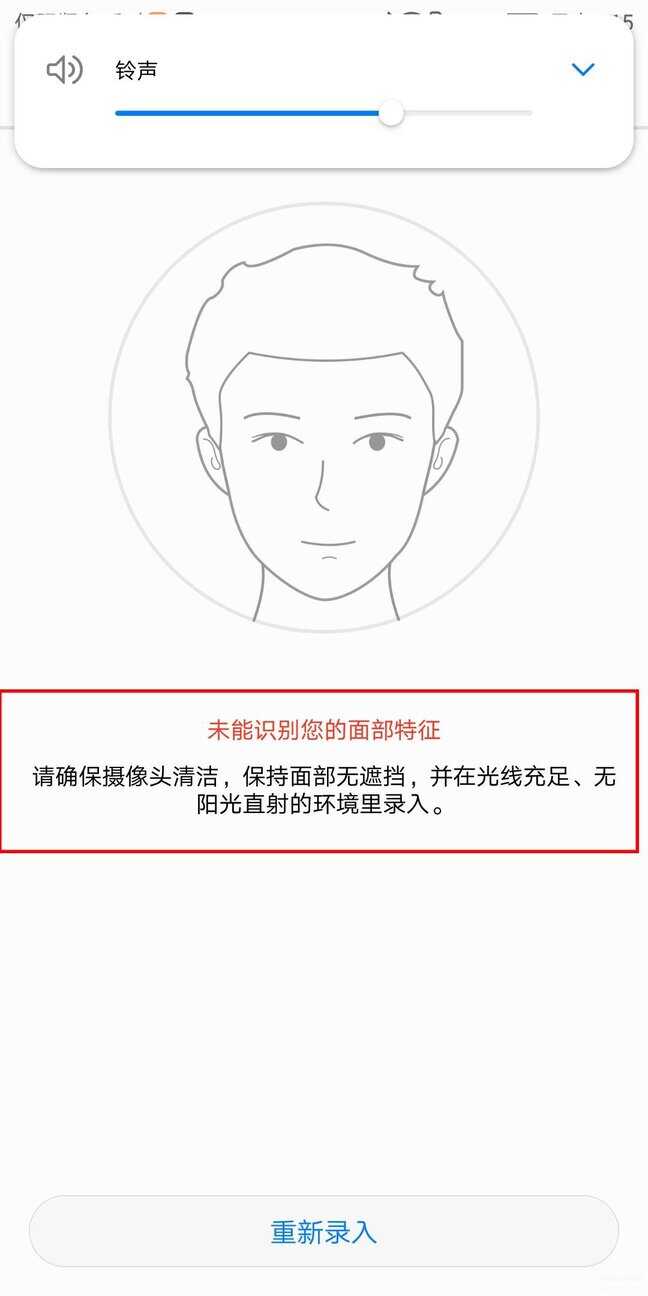Expand the volume panel with the chevron
The height and width of the screenshot is (1296, 648).
(x=582, y=70)
